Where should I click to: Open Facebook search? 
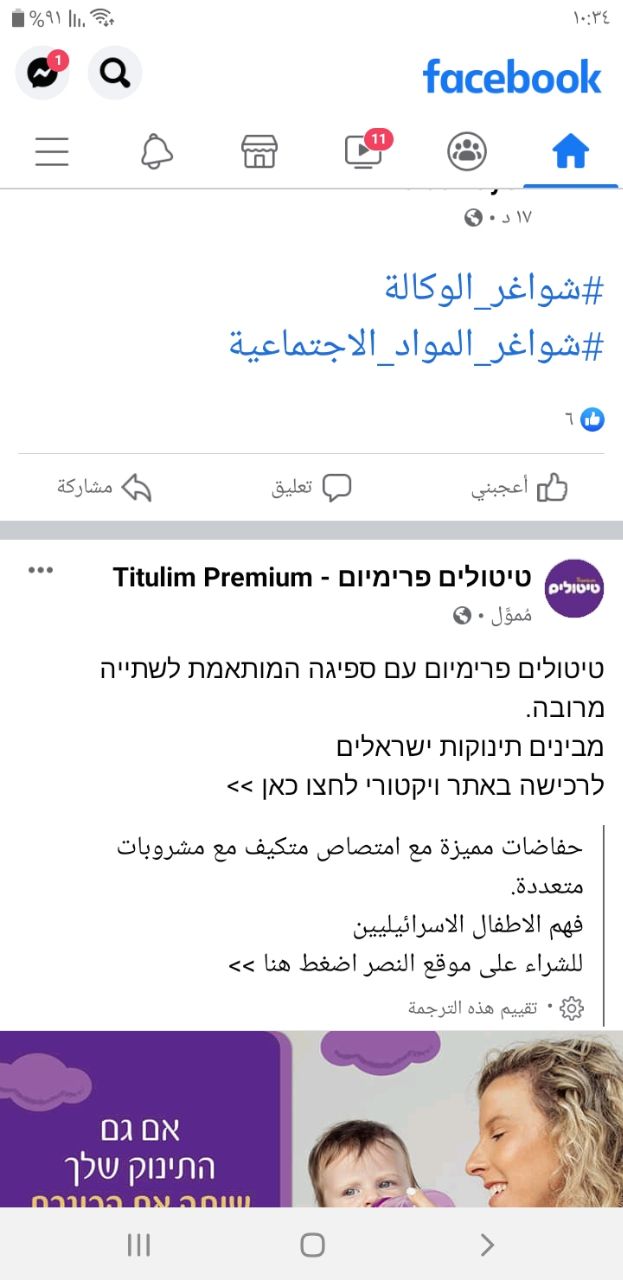click(x=115, y=73)
